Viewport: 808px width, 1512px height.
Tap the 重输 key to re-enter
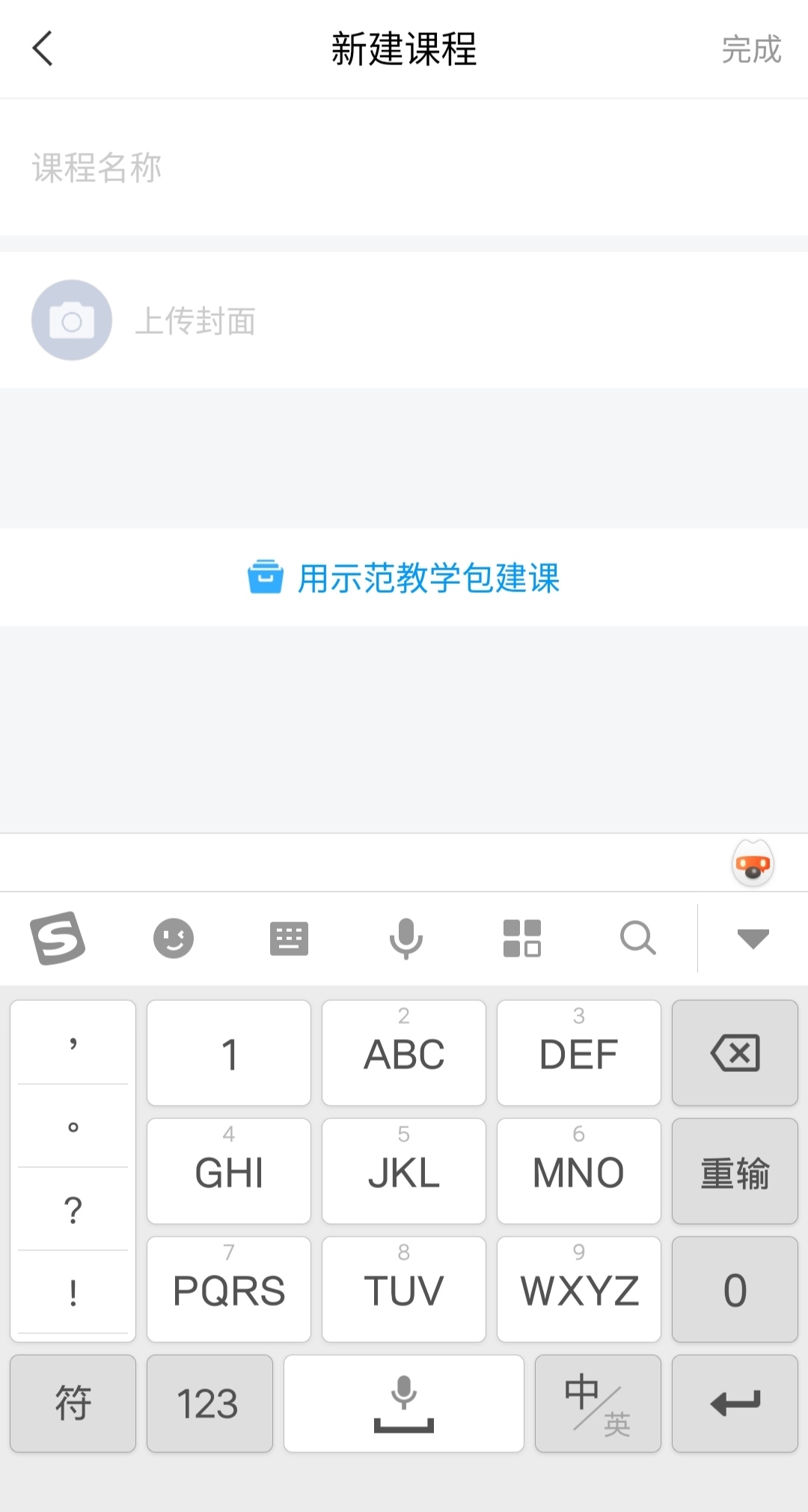[x=735, y=1171]
